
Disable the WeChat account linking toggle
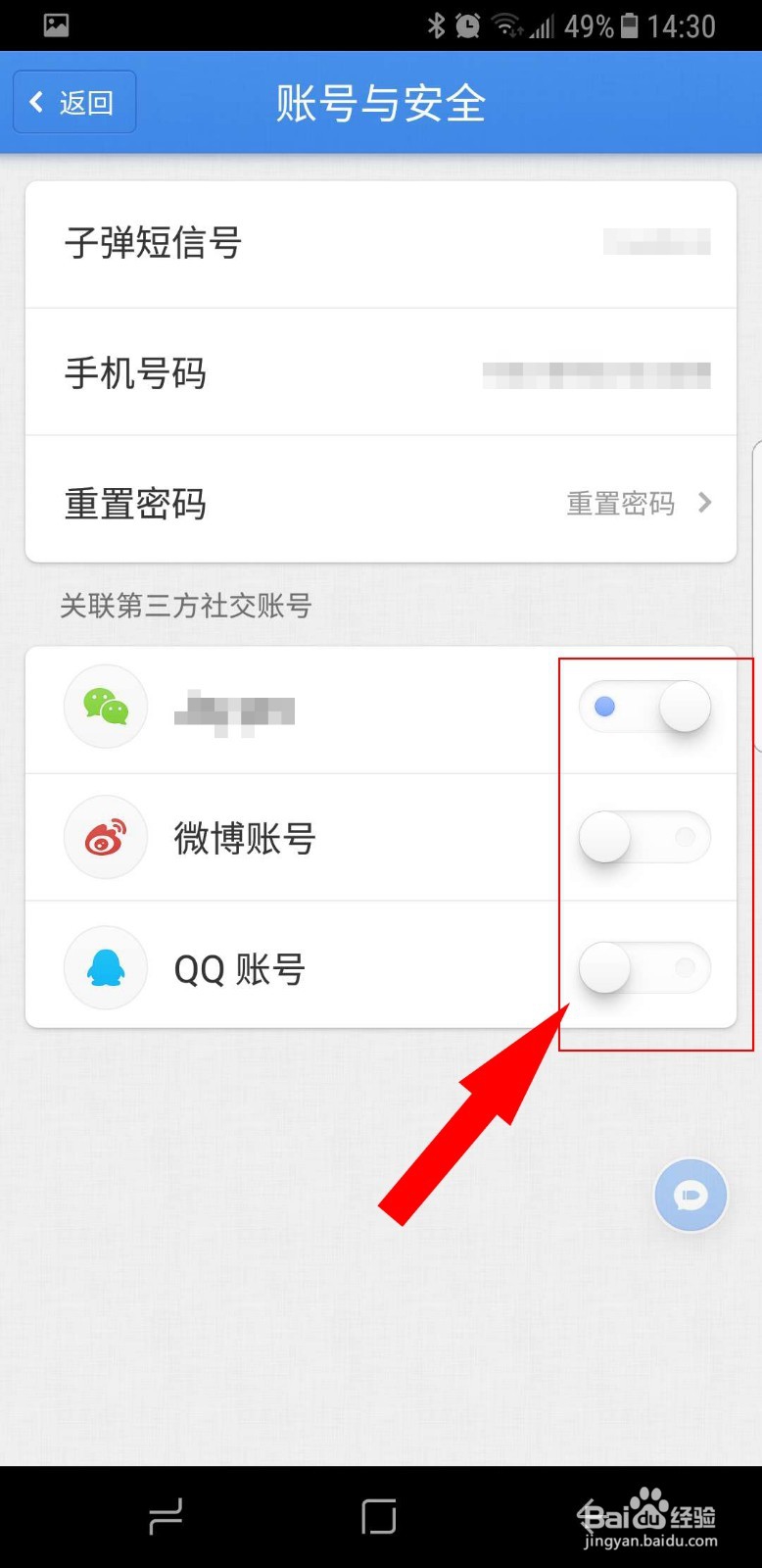pos(644,707)
